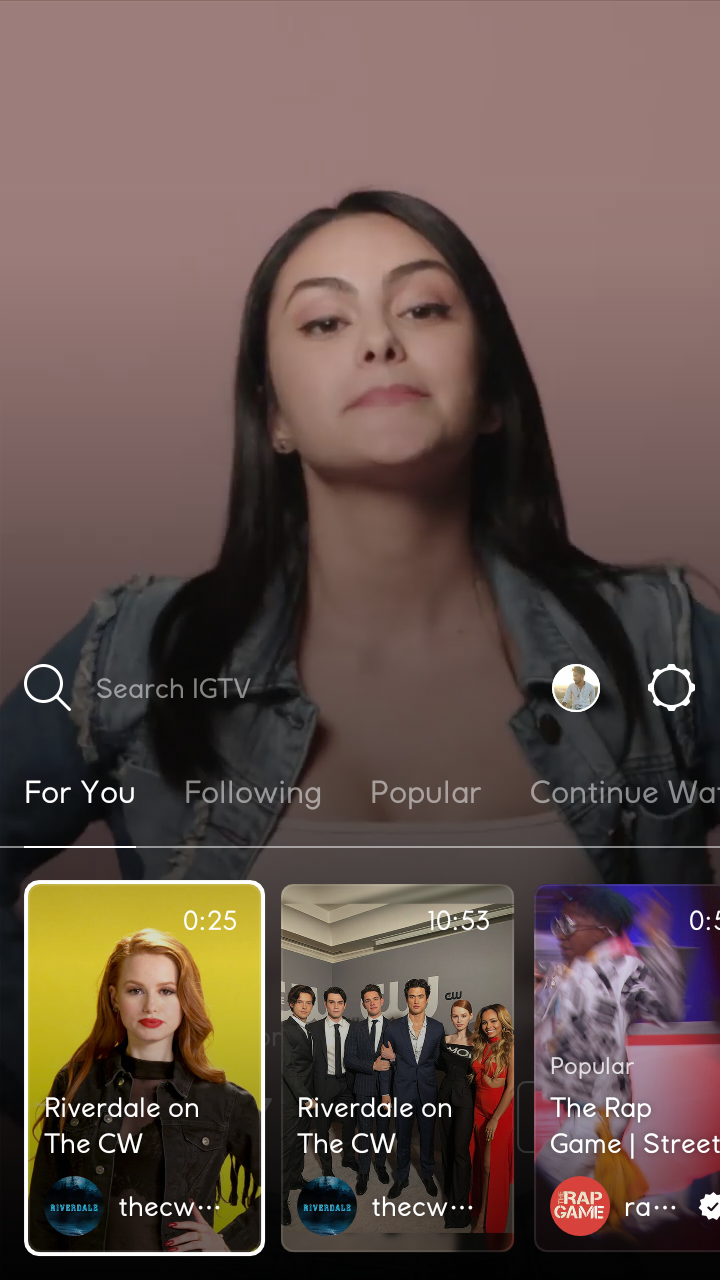The height and width of the screenshot is (1280, 720).
Task: Open the Continue Watching tab
Action: coord(624,793)
